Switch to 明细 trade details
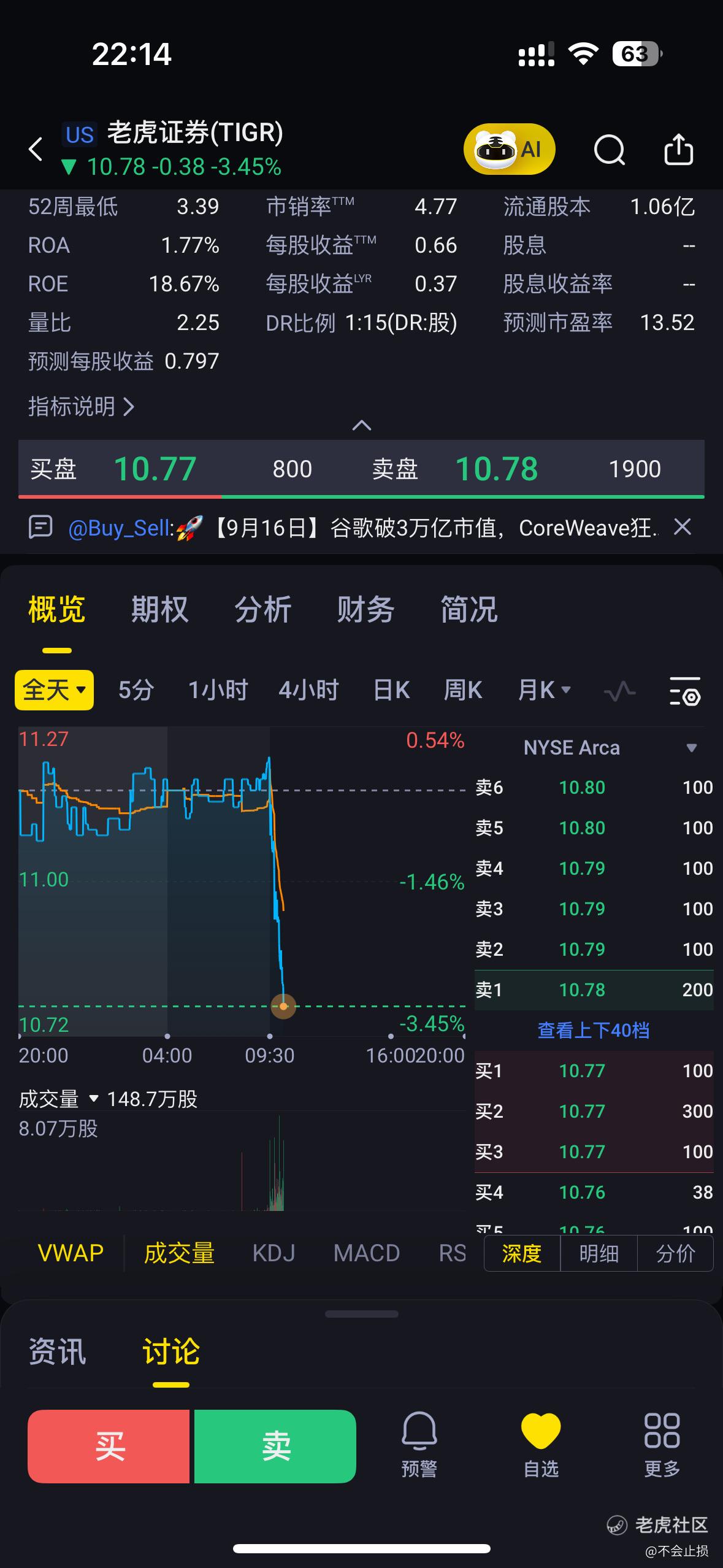Viewport: 723px width, 1568px height. pyautogui.click(x=599, y=1253)
